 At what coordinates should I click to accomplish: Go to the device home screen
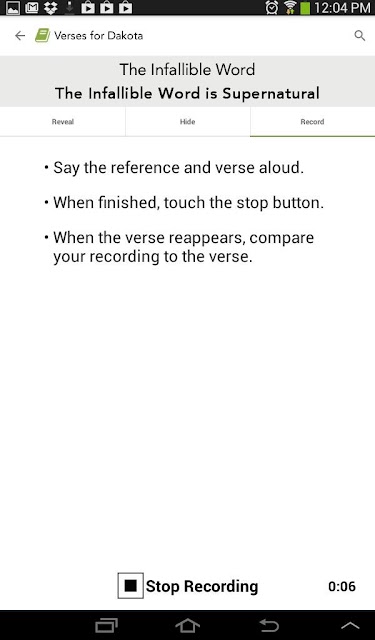click(187, 625)
